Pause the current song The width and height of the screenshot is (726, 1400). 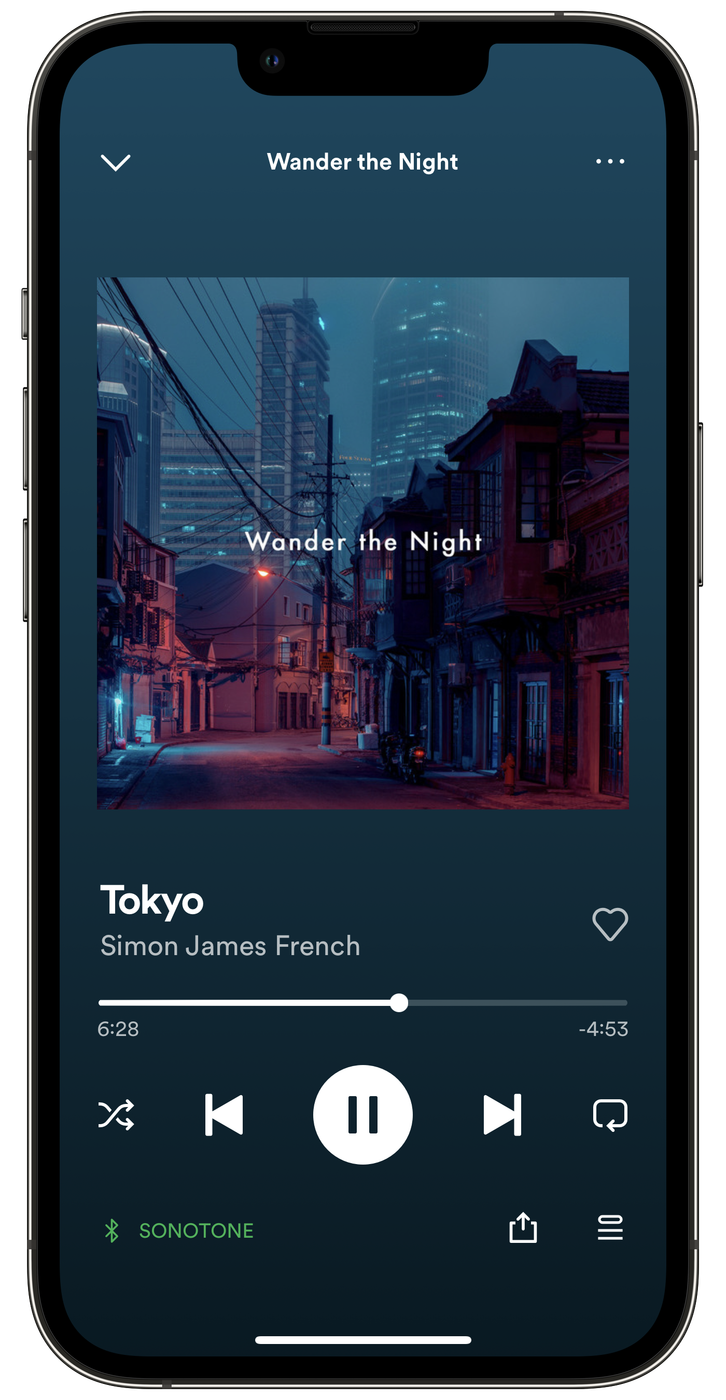(x=363, y=1114)
